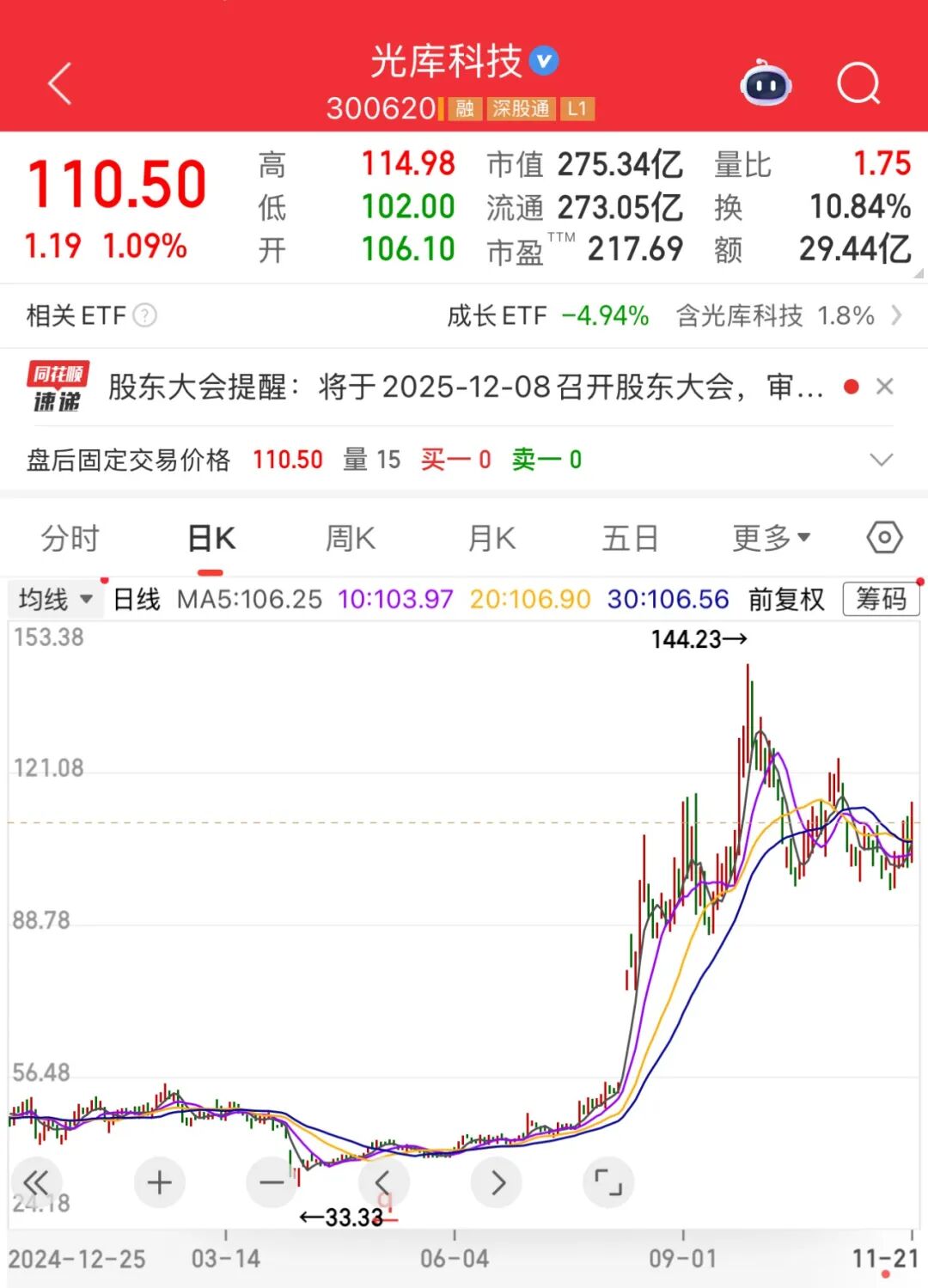Zoom in the chart with plus icon
The height and width of the screenshot is (1288, 928).
tap(160, 1182)
